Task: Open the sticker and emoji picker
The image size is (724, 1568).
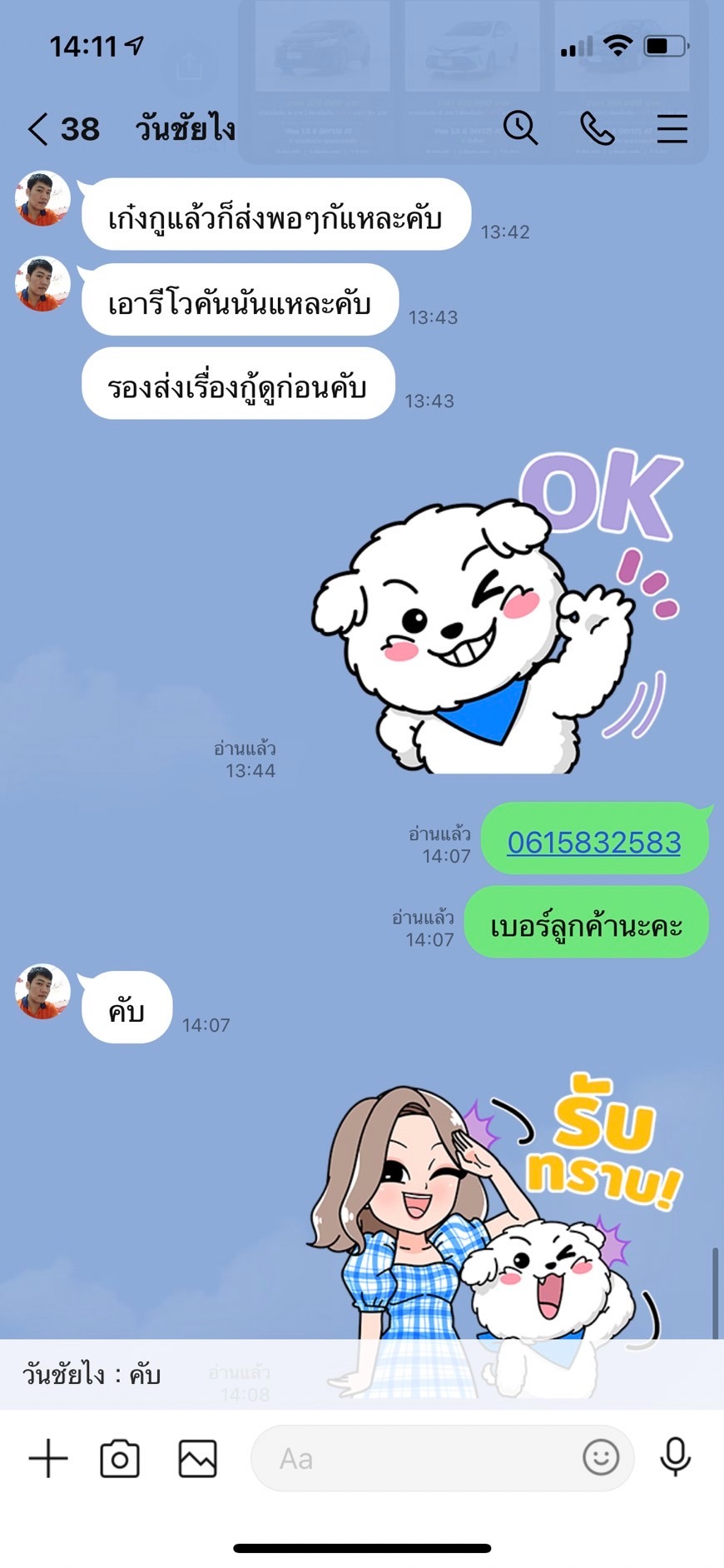Action: [x=601, y=1457]
